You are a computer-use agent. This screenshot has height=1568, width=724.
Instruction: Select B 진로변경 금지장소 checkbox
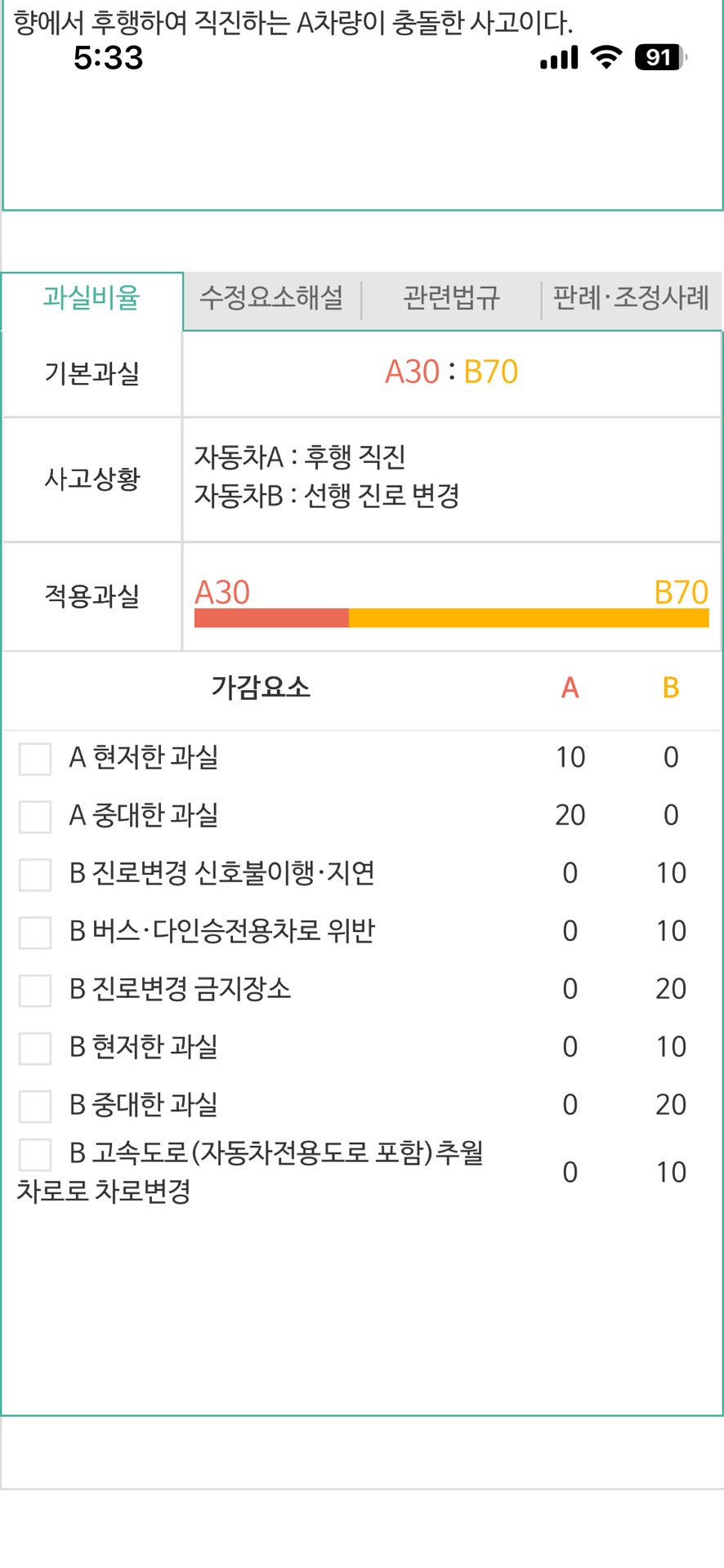click(x=35, y=991)
